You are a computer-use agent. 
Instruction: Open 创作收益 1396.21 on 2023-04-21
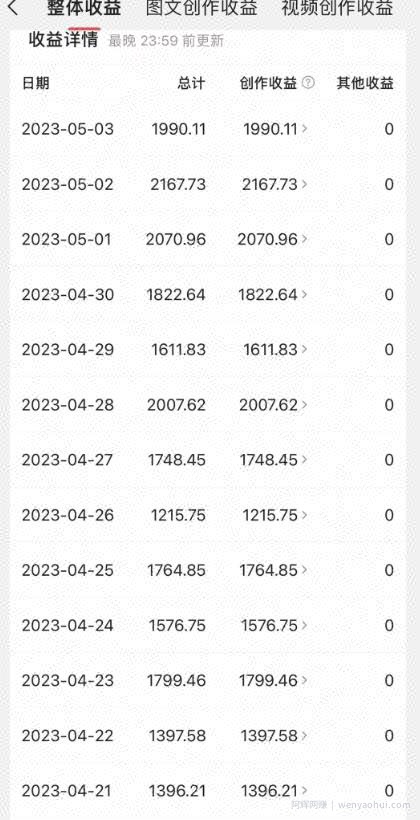tap(274, 791)
